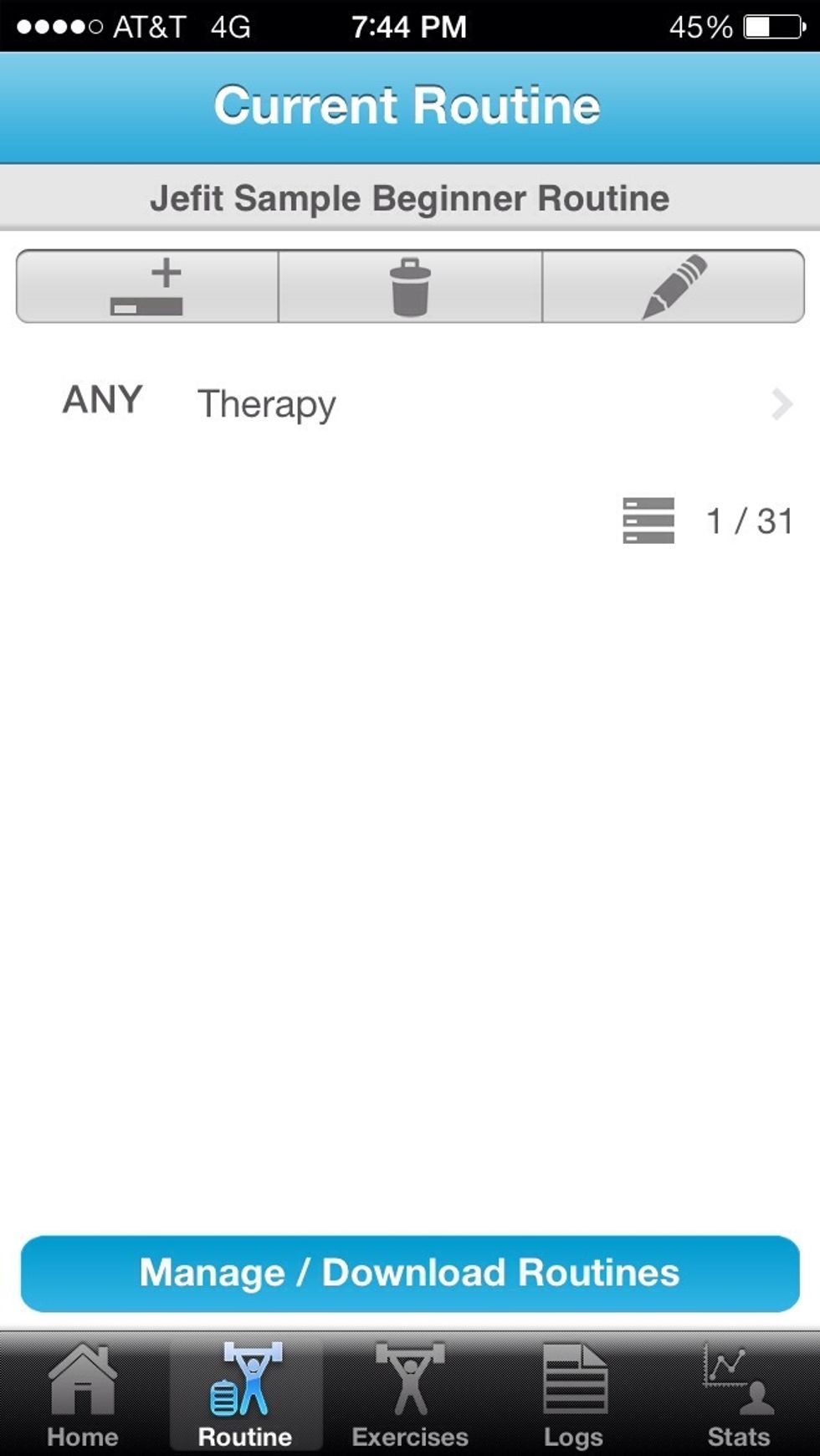Tap the battery percentage indicator
This screenshot has height=1456, width=820.
click(694, 25)
